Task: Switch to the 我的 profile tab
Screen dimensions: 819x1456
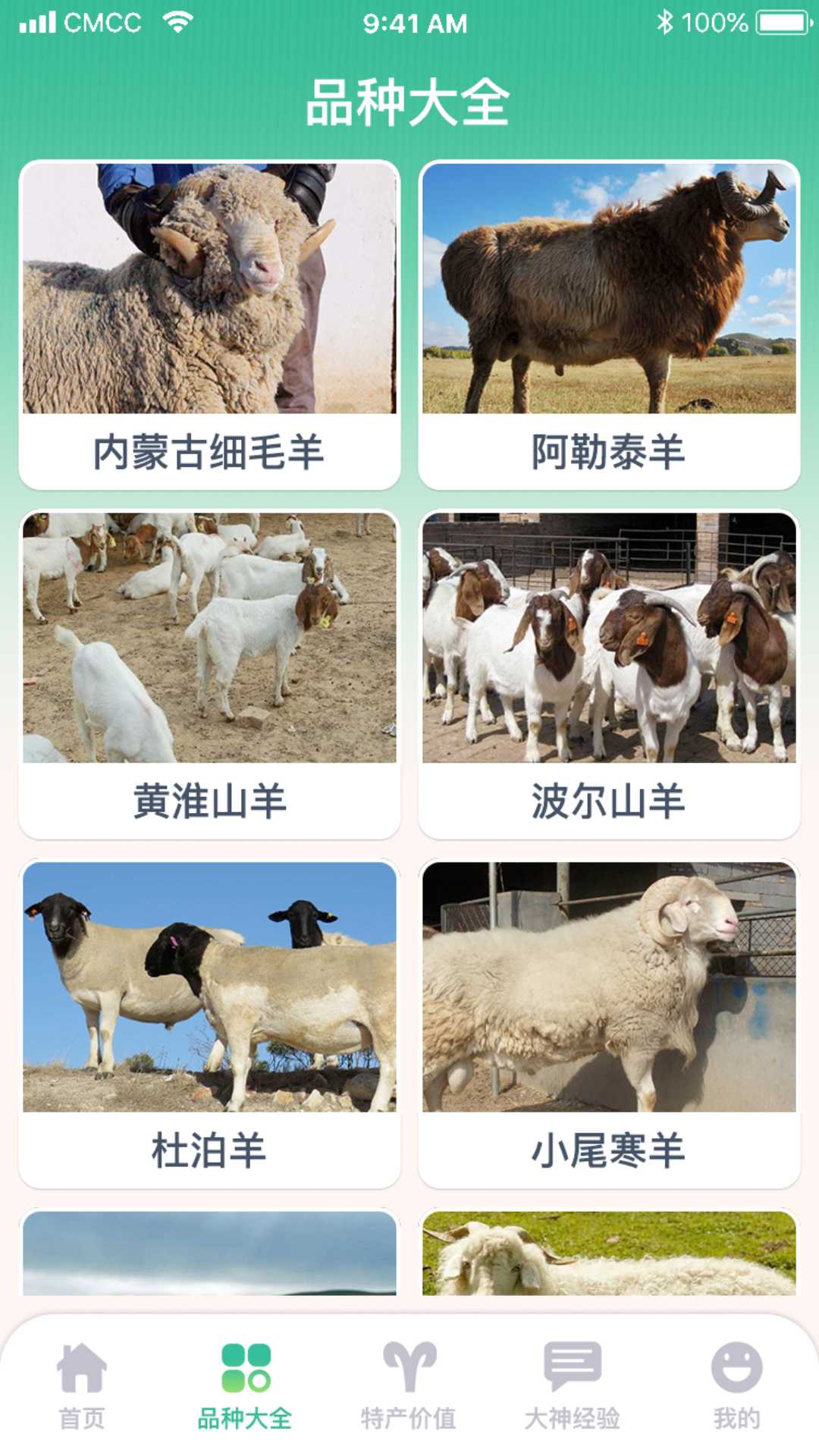Action: (x=736, y=1385)
